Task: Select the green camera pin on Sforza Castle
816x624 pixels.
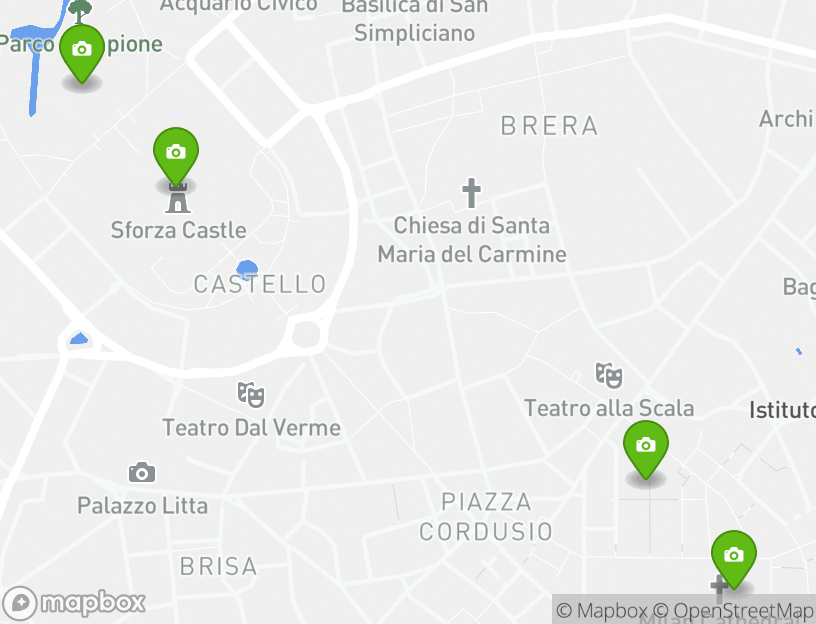Action: [176, 153]
